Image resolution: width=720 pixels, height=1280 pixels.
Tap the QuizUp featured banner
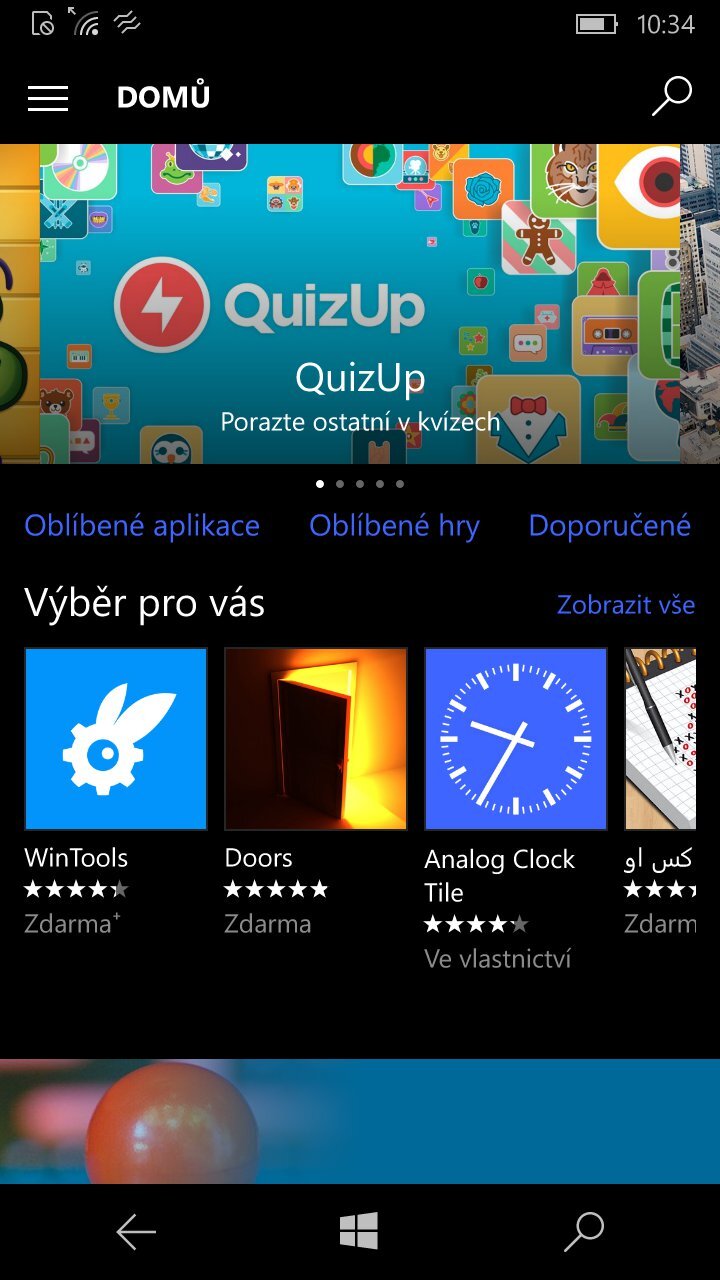360,300
